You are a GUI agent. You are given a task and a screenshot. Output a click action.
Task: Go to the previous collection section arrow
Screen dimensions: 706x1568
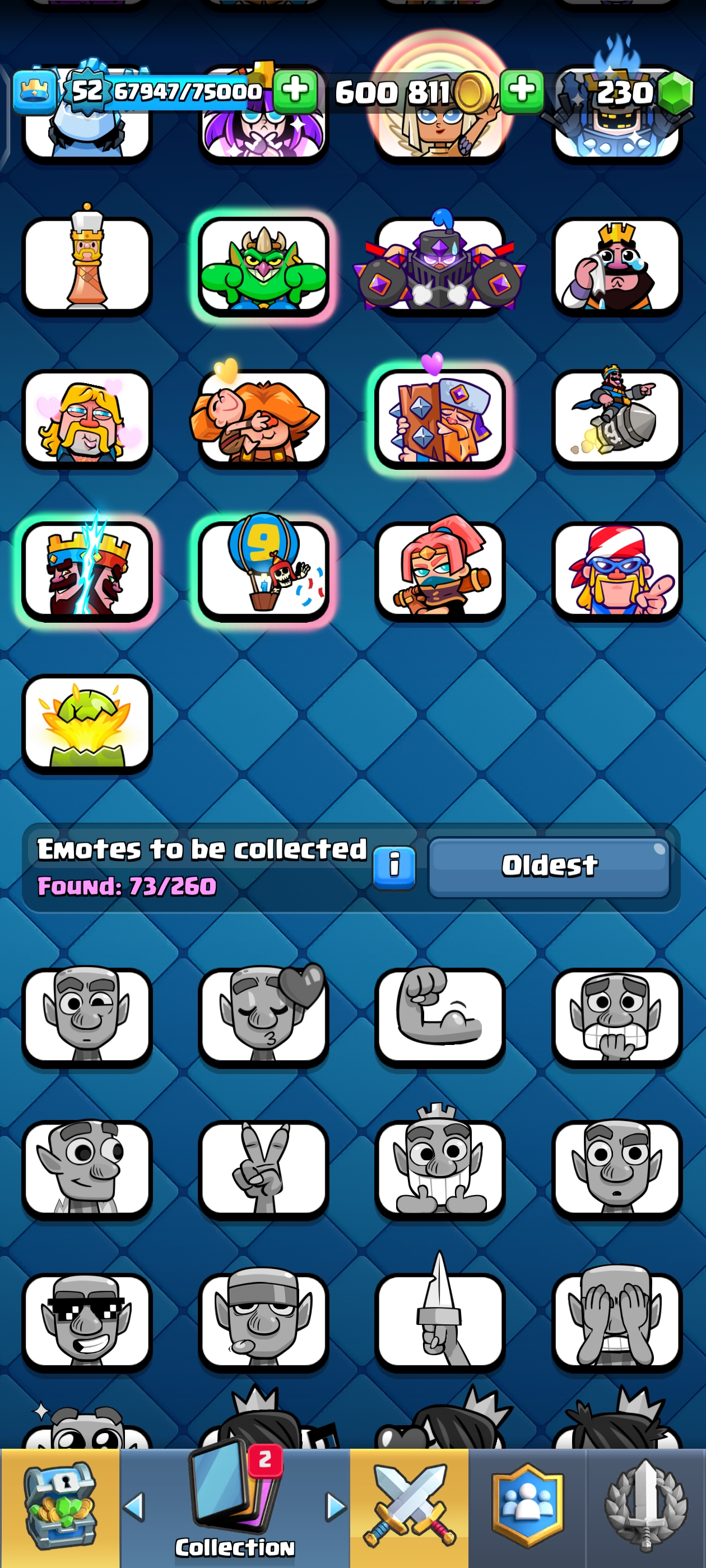(x=133, y=1507)
